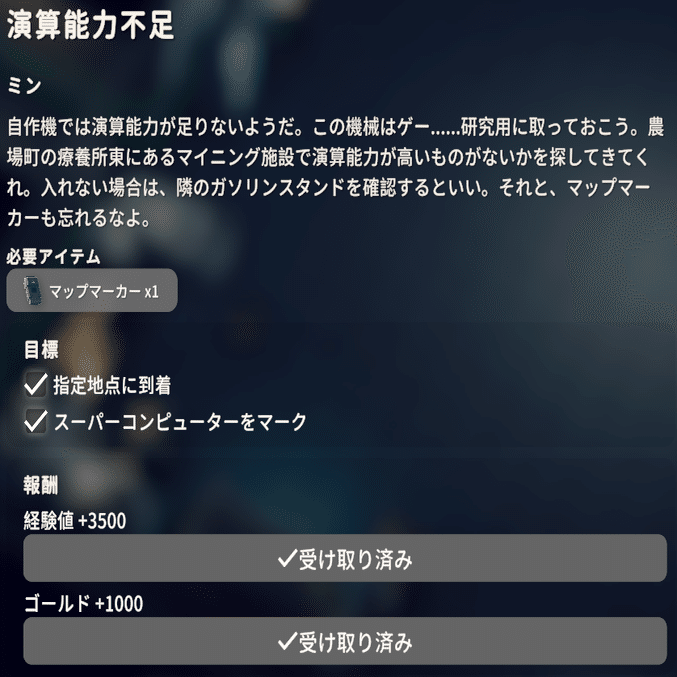Open the マップマーカー x1 required item

coord(92,291)
